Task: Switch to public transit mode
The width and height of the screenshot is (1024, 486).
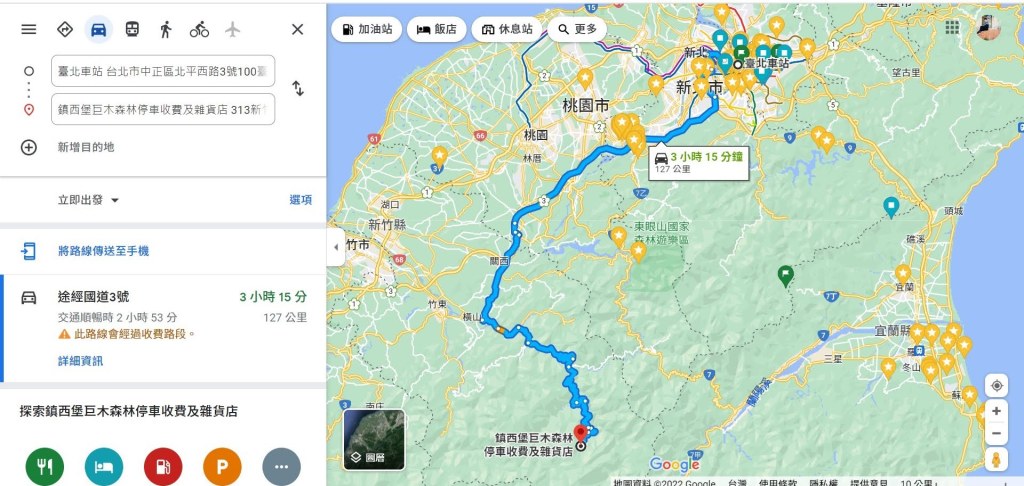Action: click(x=132, y=29)
